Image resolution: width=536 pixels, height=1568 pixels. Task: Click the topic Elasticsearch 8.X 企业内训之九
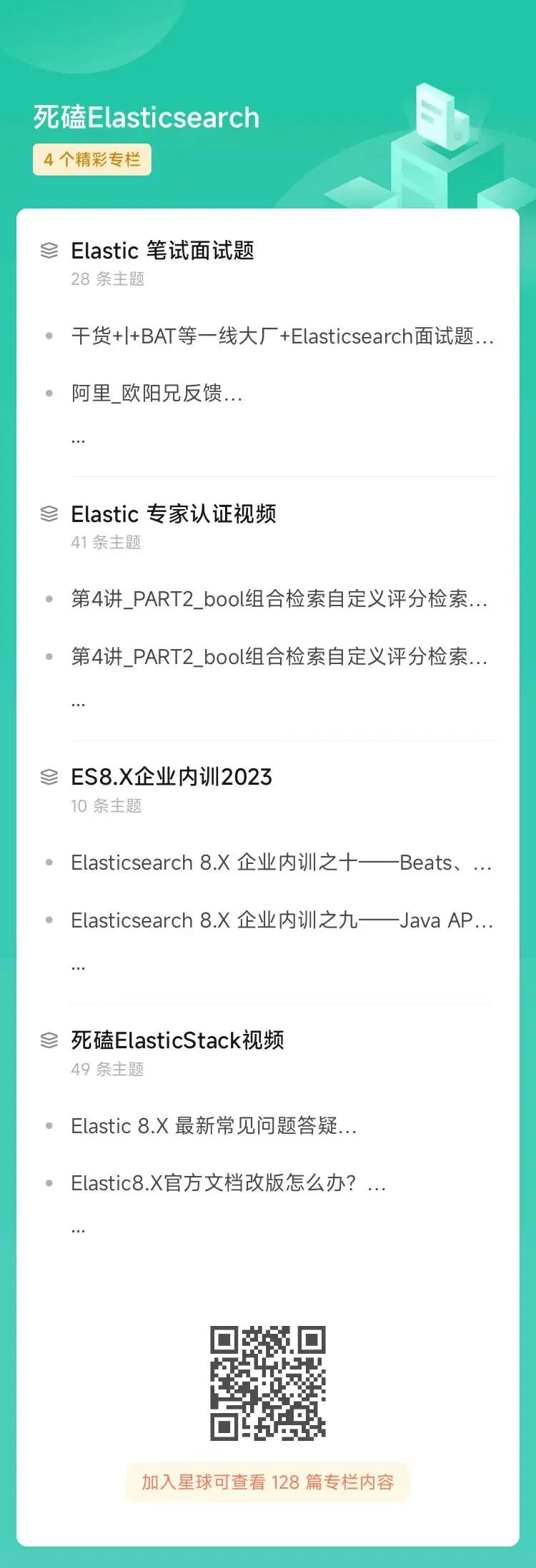(x=282, y=920)
